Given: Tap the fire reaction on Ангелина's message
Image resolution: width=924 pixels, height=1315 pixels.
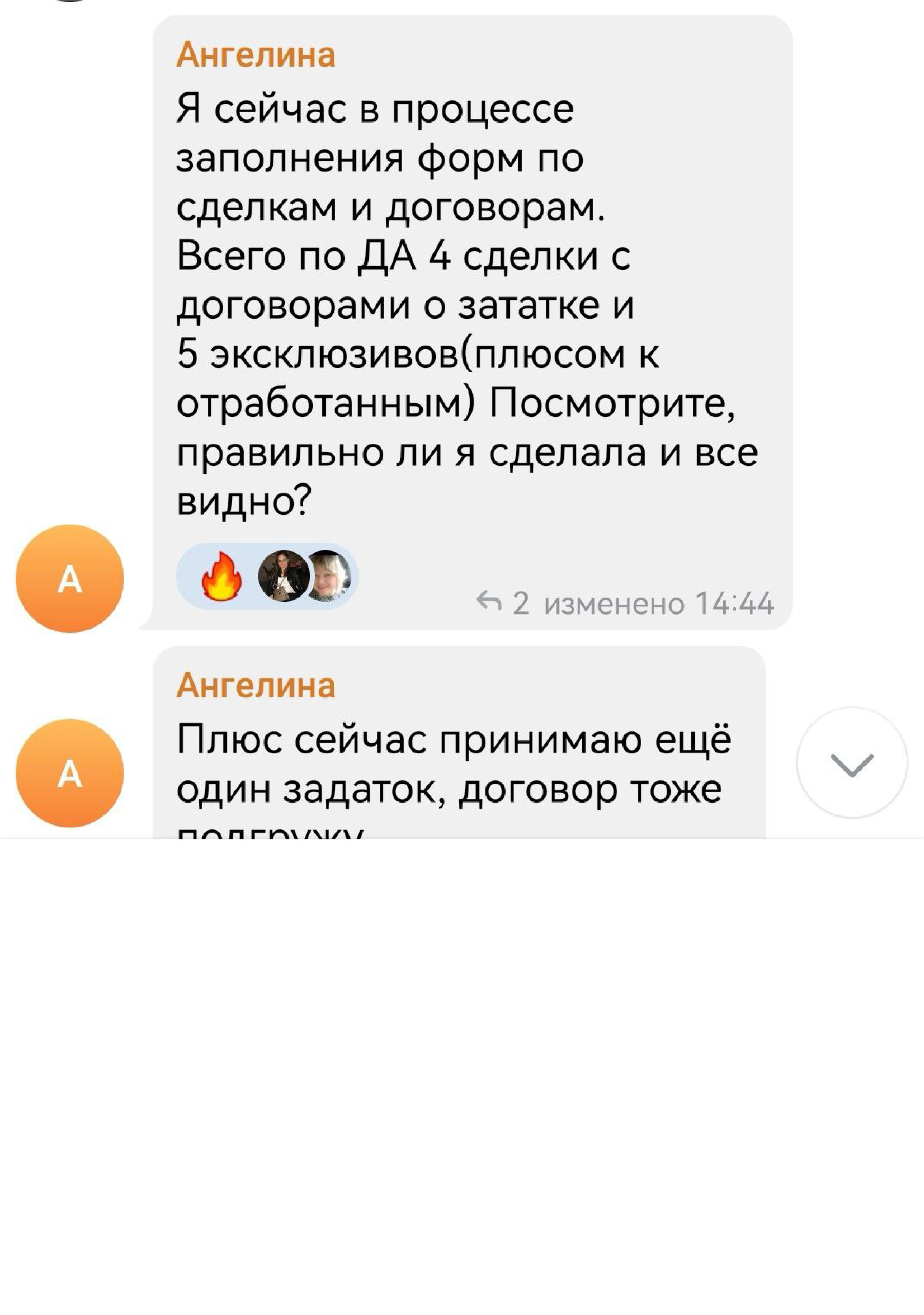Looking at the screenshot, I should point(221,575).
